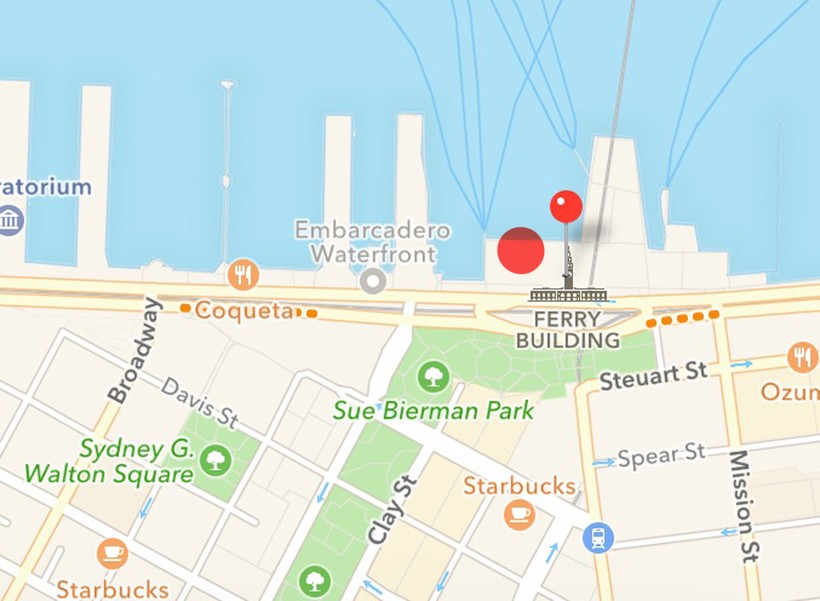This screenshot has width=820, height=601.
Task: Open the Embarcadero Waterfront point of interest
Action: 373,281
